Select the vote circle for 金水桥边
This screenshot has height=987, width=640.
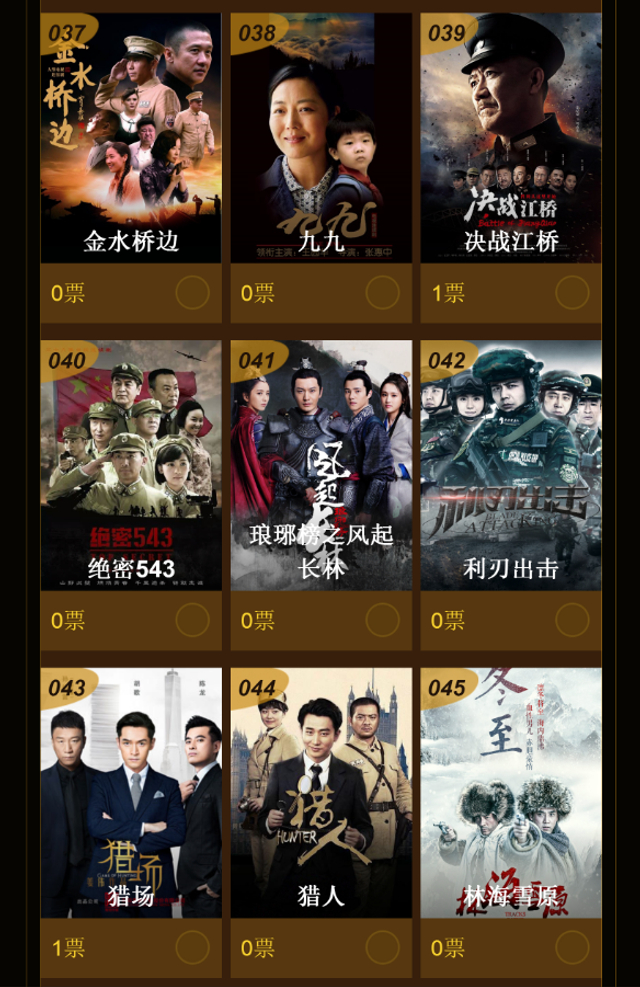coord(192,293)
